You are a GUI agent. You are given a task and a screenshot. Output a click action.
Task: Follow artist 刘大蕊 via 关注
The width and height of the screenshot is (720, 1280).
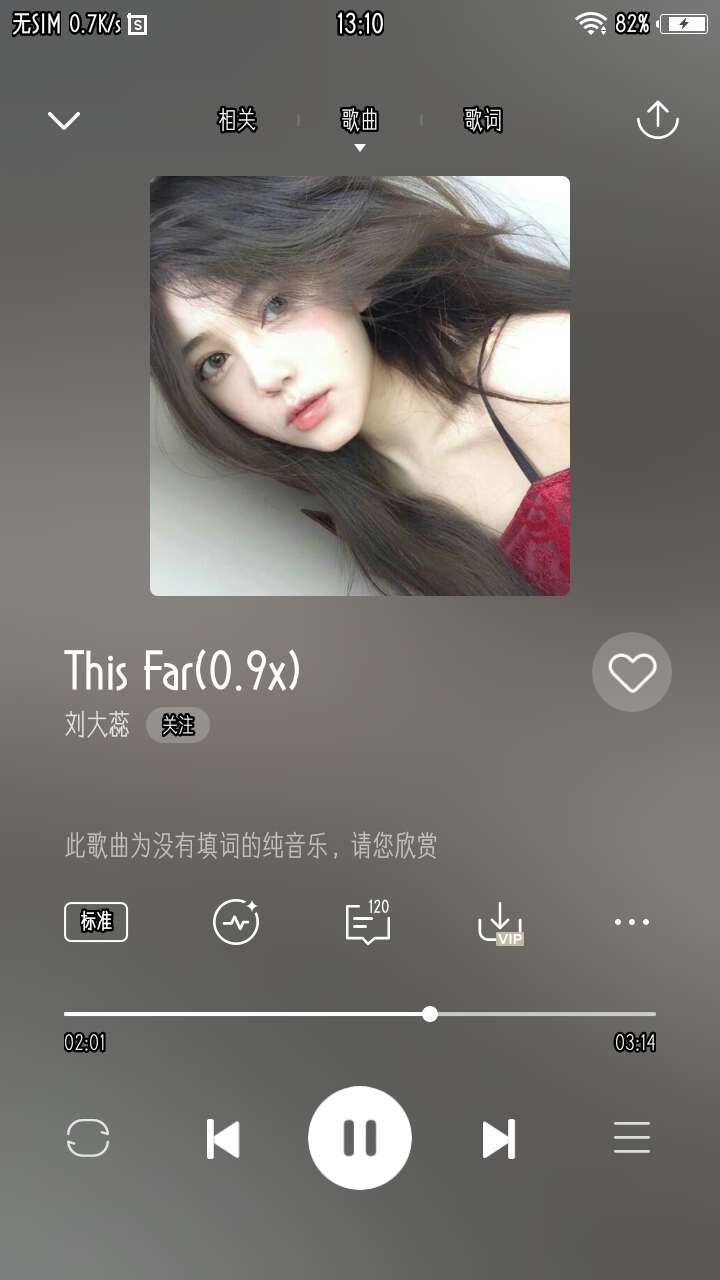point(178,725)
